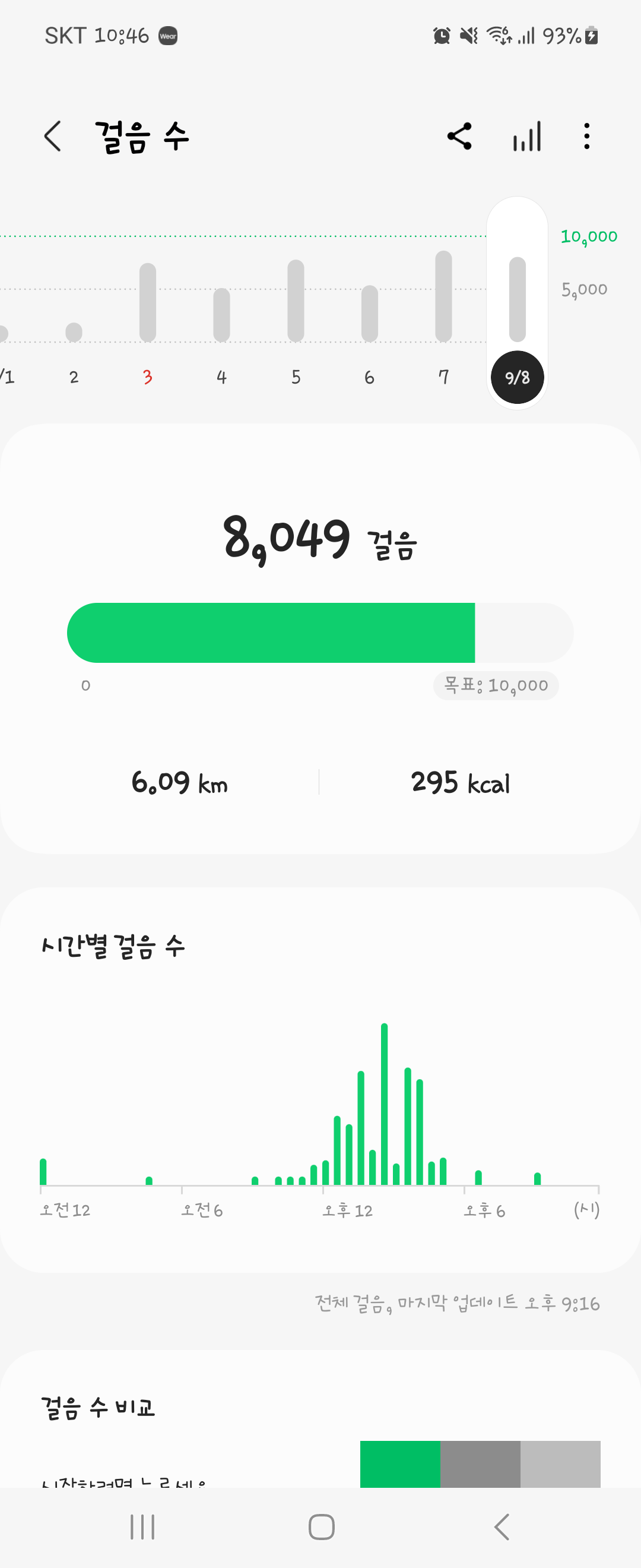
Task: Open recent apps from navigation bar
Action: click(x=142, y=1526)
